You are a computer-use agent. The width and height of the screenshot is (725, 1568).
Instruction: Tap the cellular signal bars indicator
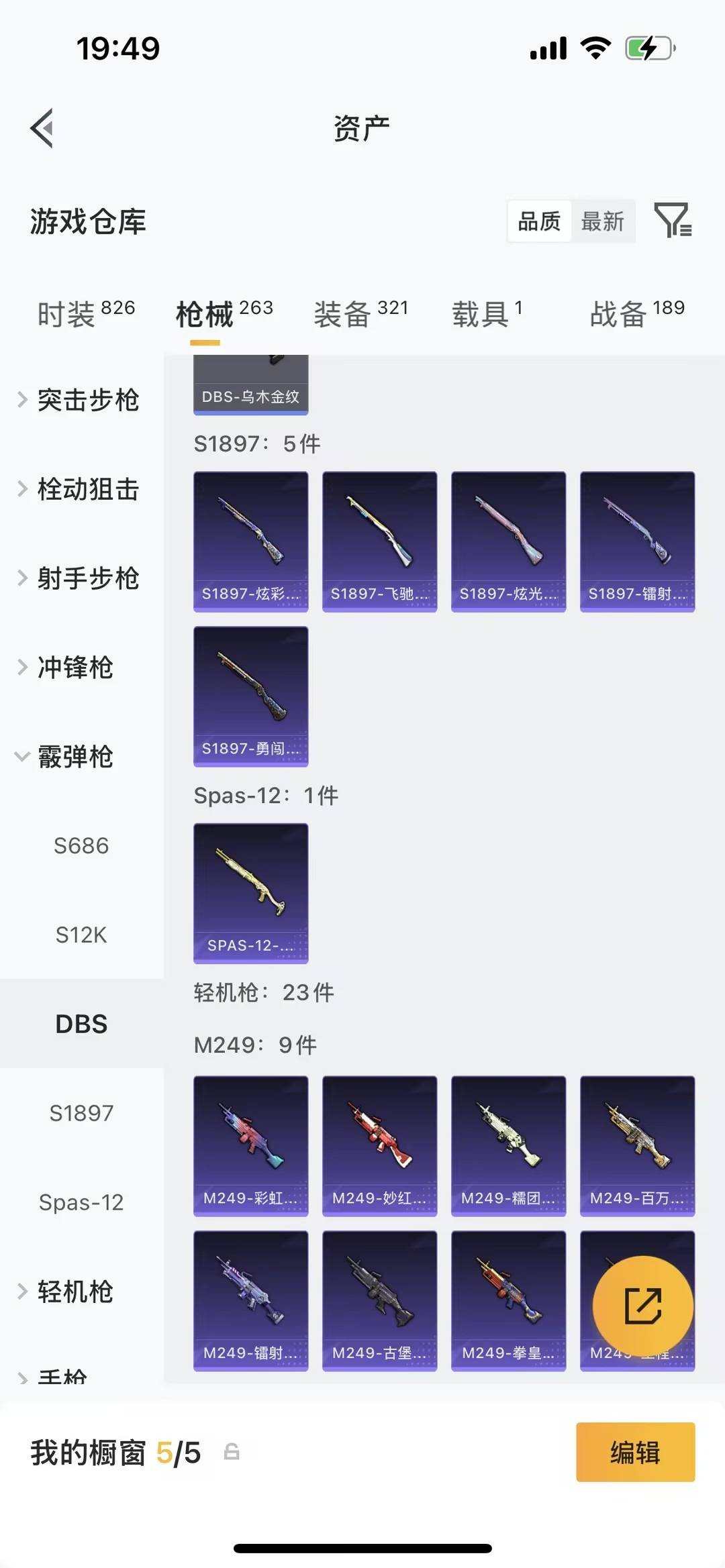(547, 48)
